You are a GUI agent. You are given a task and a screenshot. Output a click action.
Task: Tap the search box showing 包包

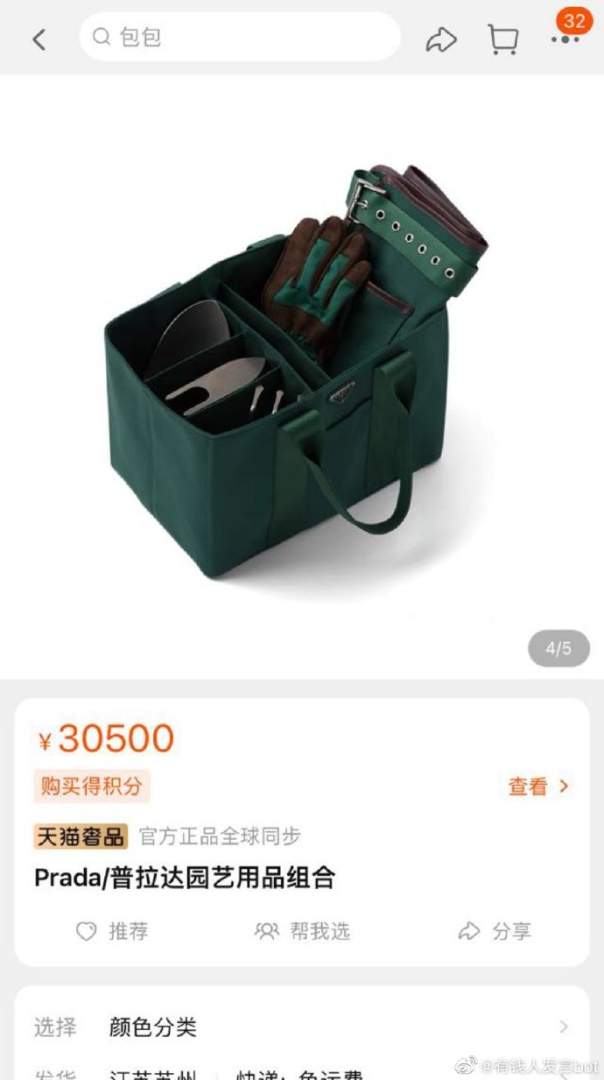coord(240,38)
